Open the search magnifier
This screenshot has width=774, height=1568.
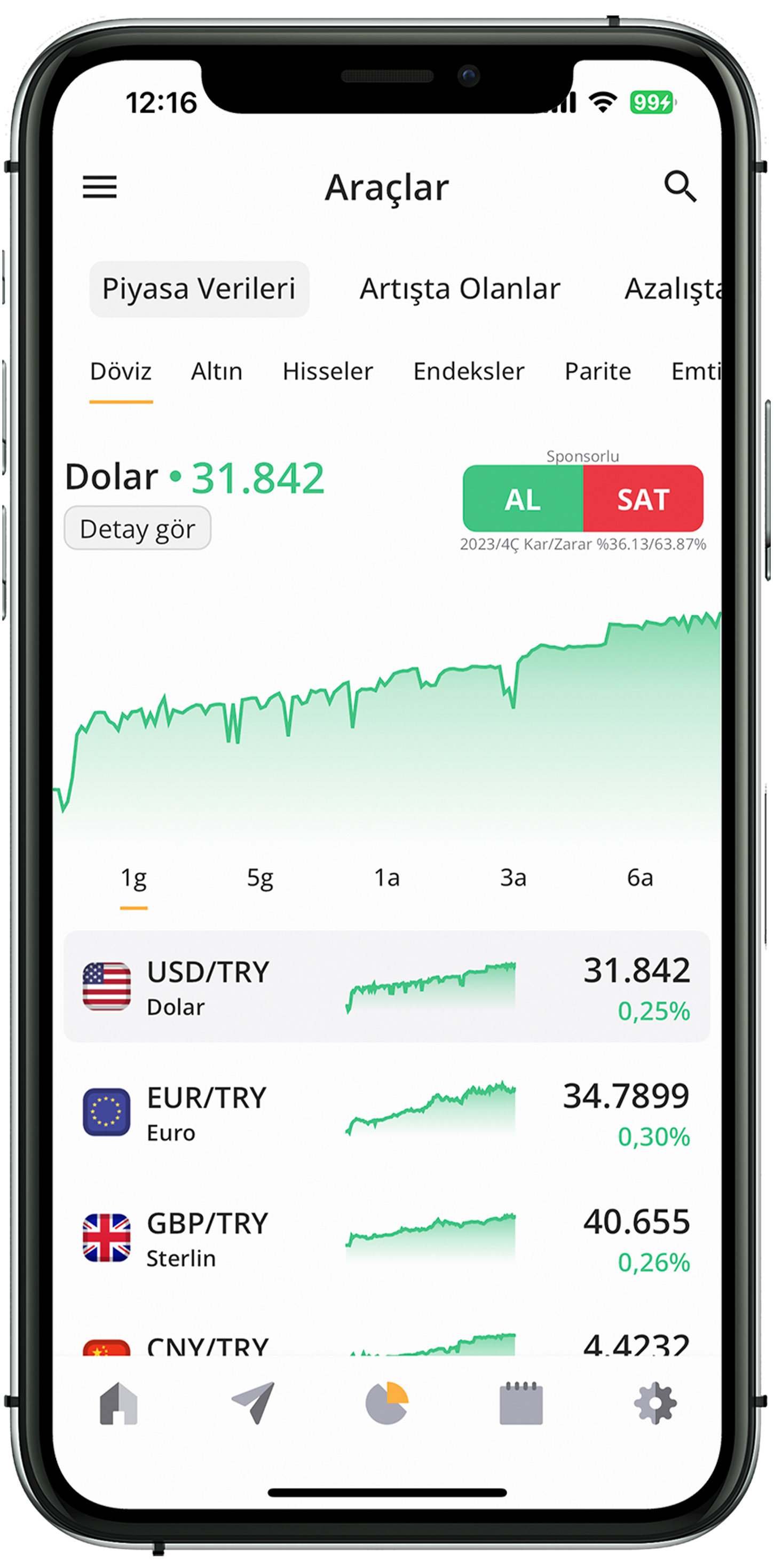coord(680,186)
